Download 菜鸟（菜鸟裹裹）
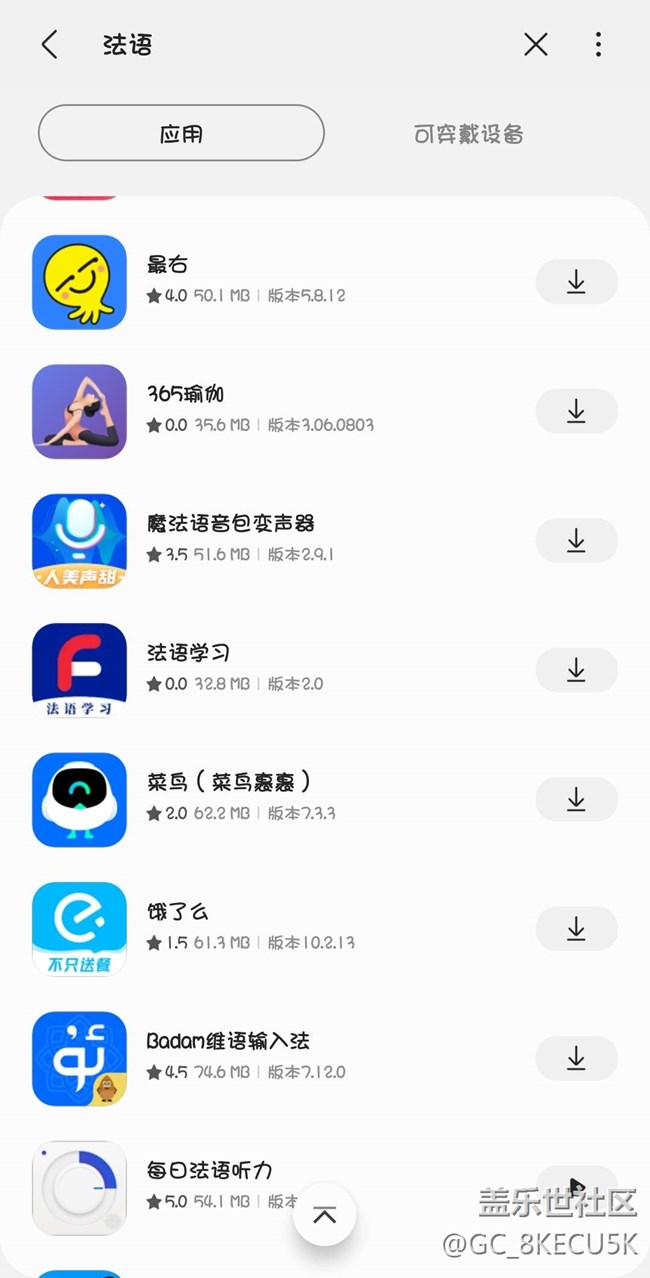The width and height of the screenshot is (650, 1278). click(576, 799)
